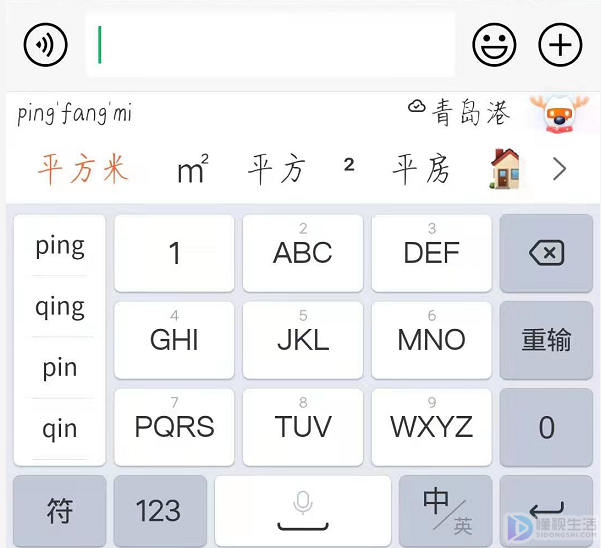Image resolution: width=601 pixels, height=548 pixels.
Task: Toggle Chinese/English input mode
Action: coord(446,511)
